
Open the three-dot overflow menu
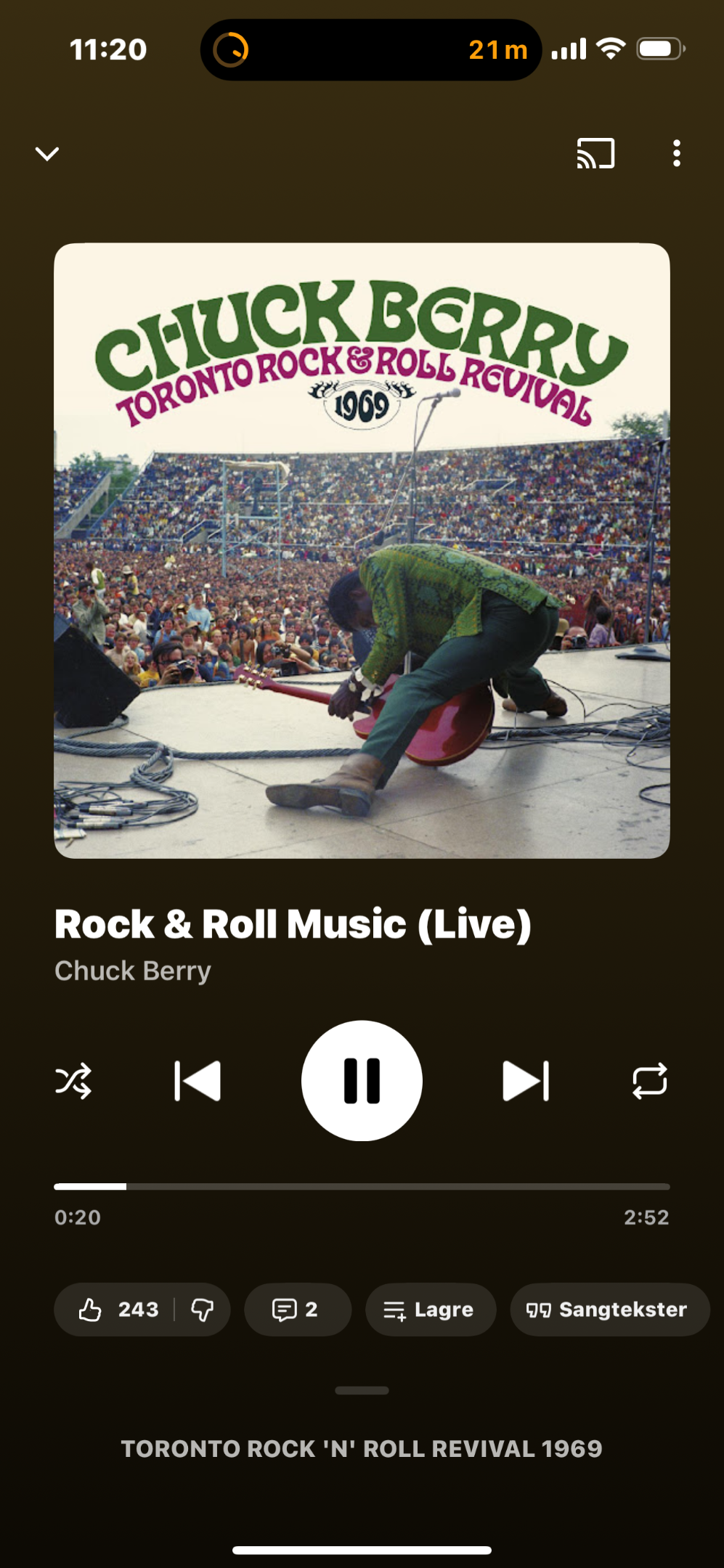coord(676,154)
